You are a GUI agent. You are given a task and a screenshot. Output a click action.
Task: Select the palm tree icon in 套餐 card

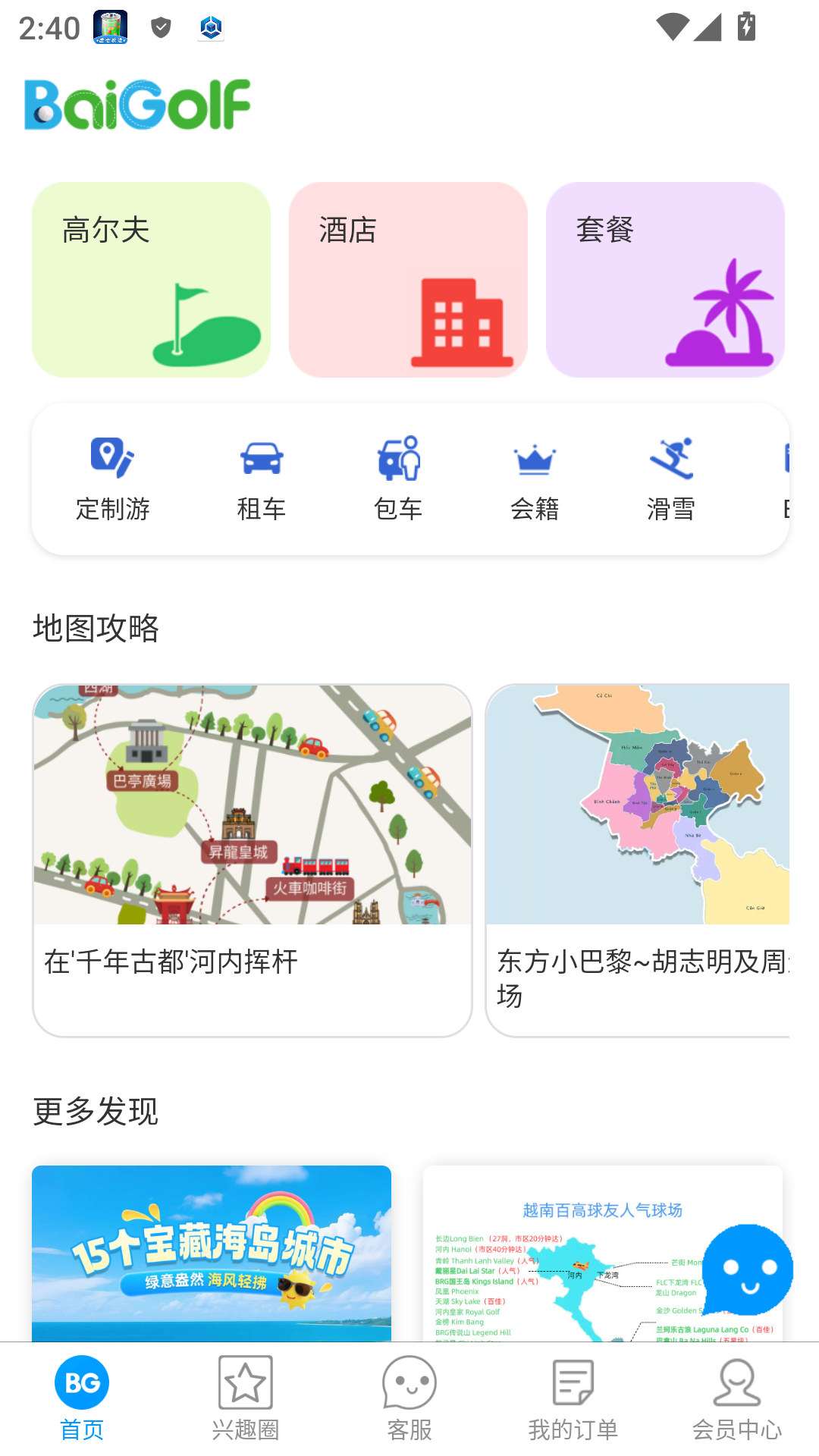722,315
